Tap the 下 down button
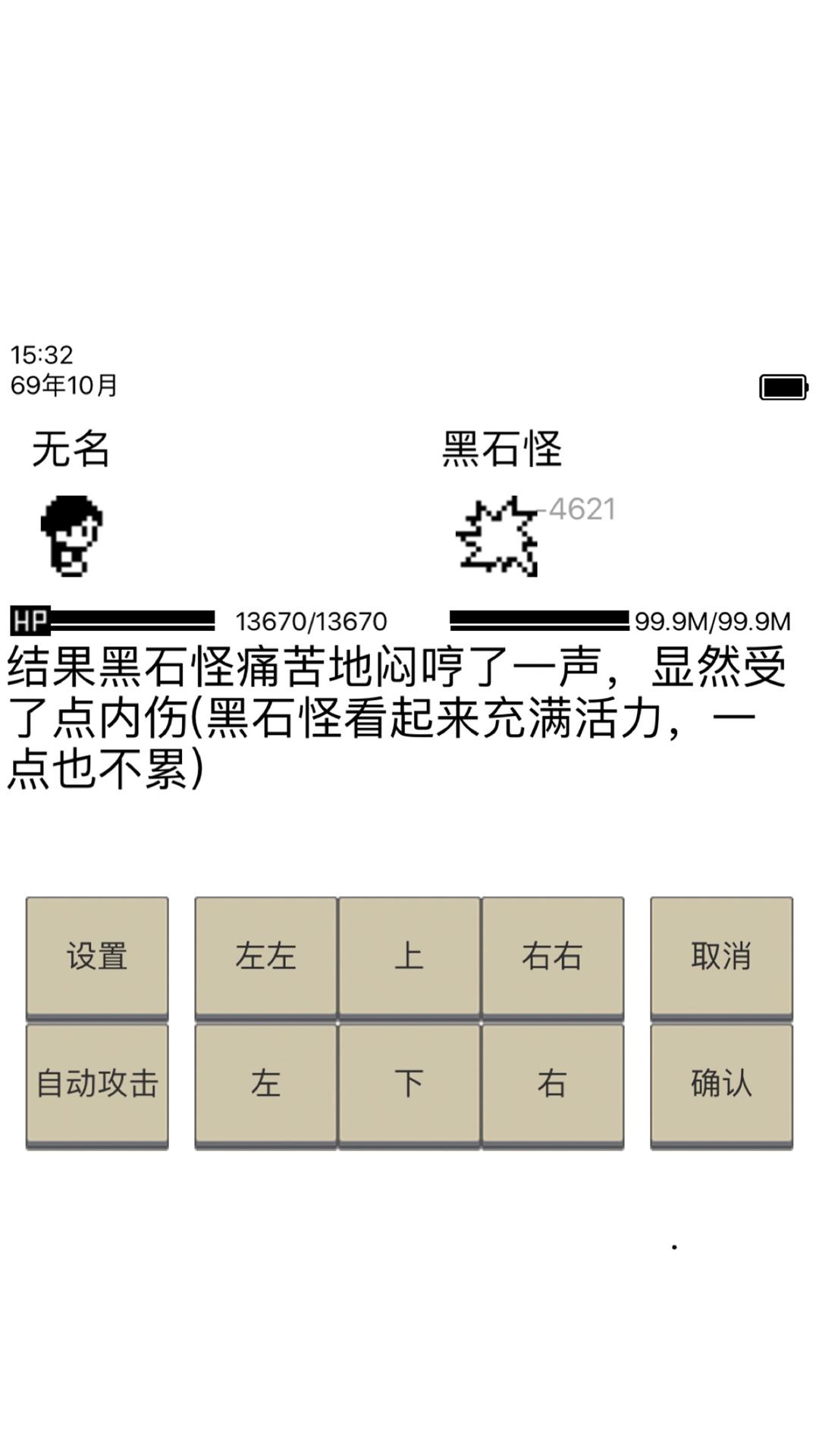The image size is (819, 1456). click(409, 1084)
